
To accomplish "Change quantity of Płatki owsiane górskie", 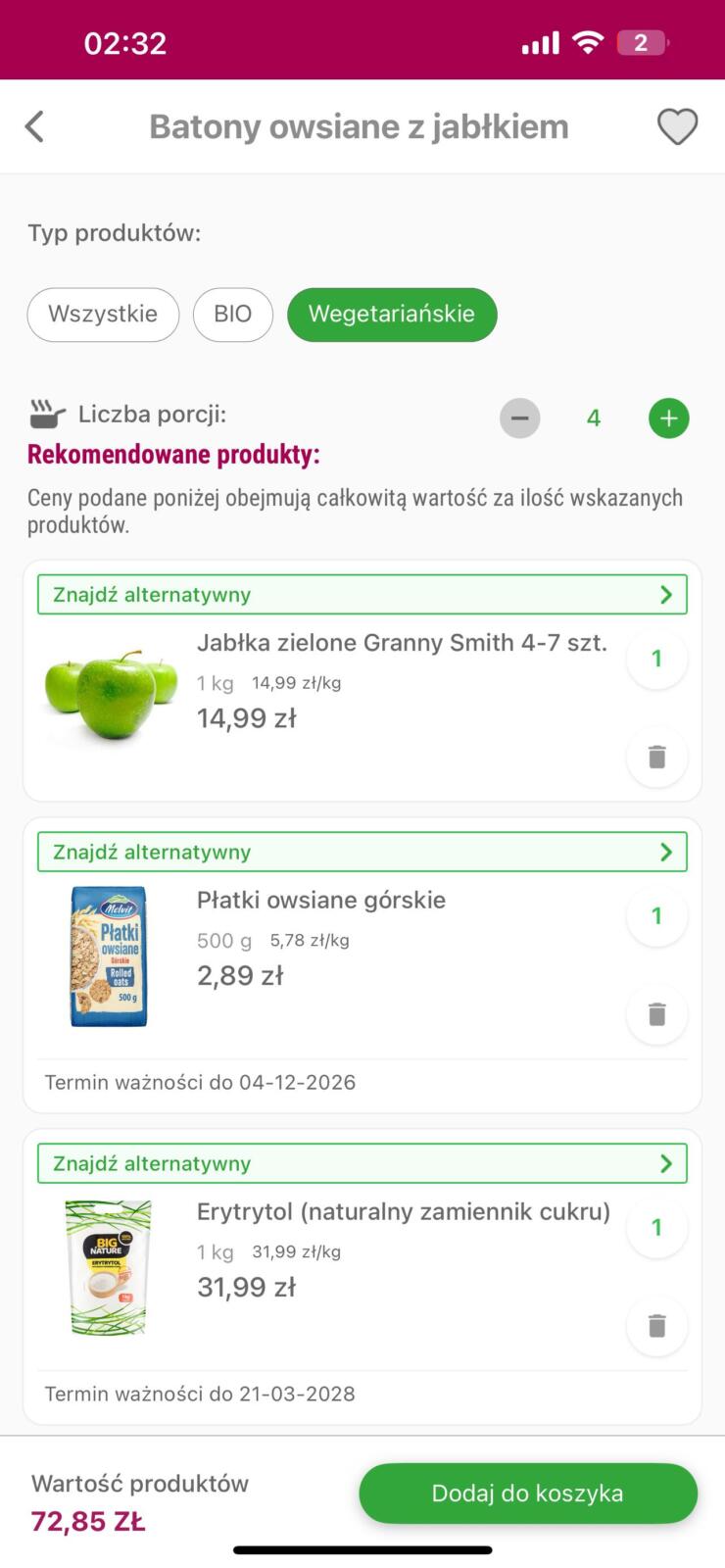I will 656,916.
